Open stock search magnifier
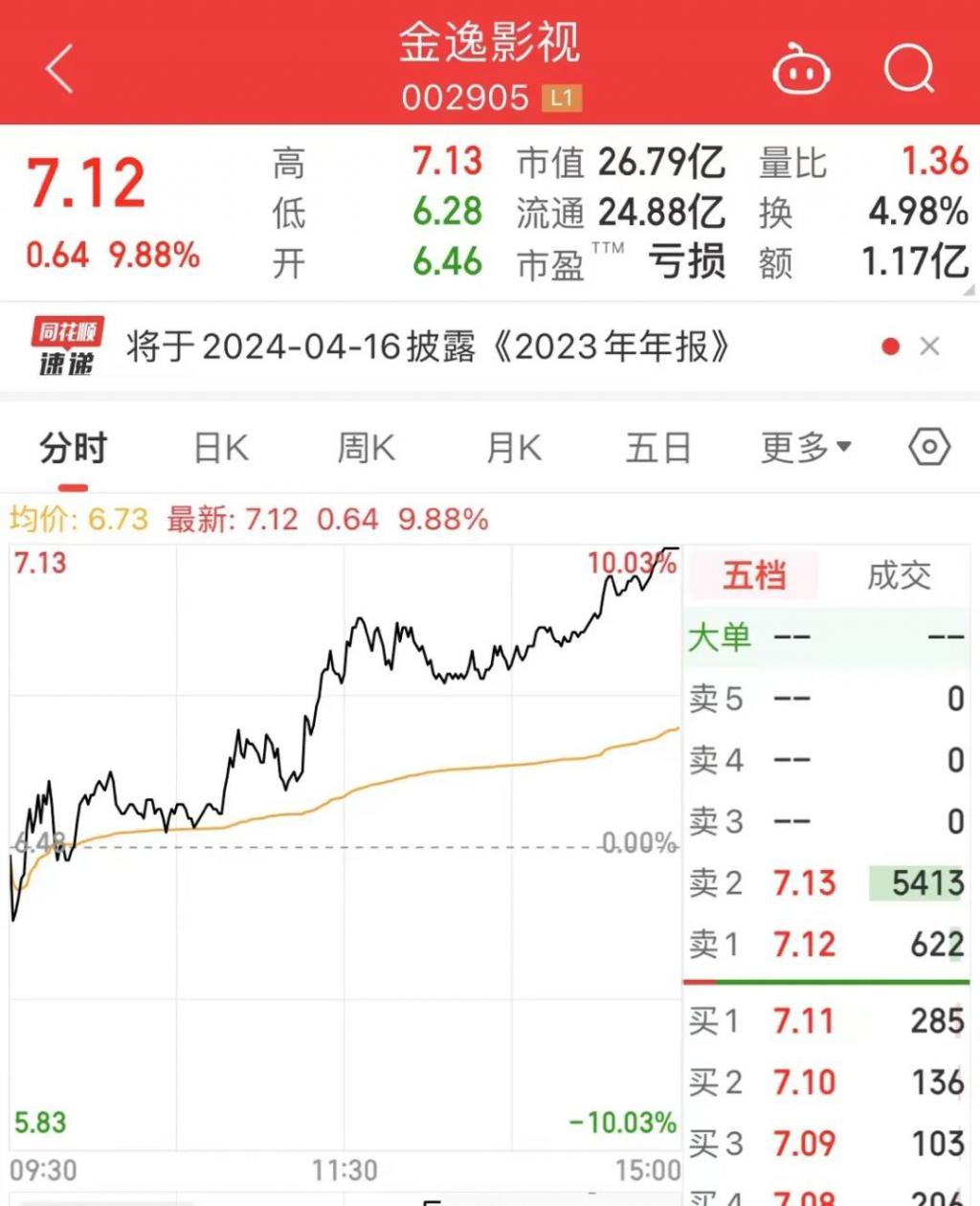The image size is (980, 1206). (x=908, y=69)
